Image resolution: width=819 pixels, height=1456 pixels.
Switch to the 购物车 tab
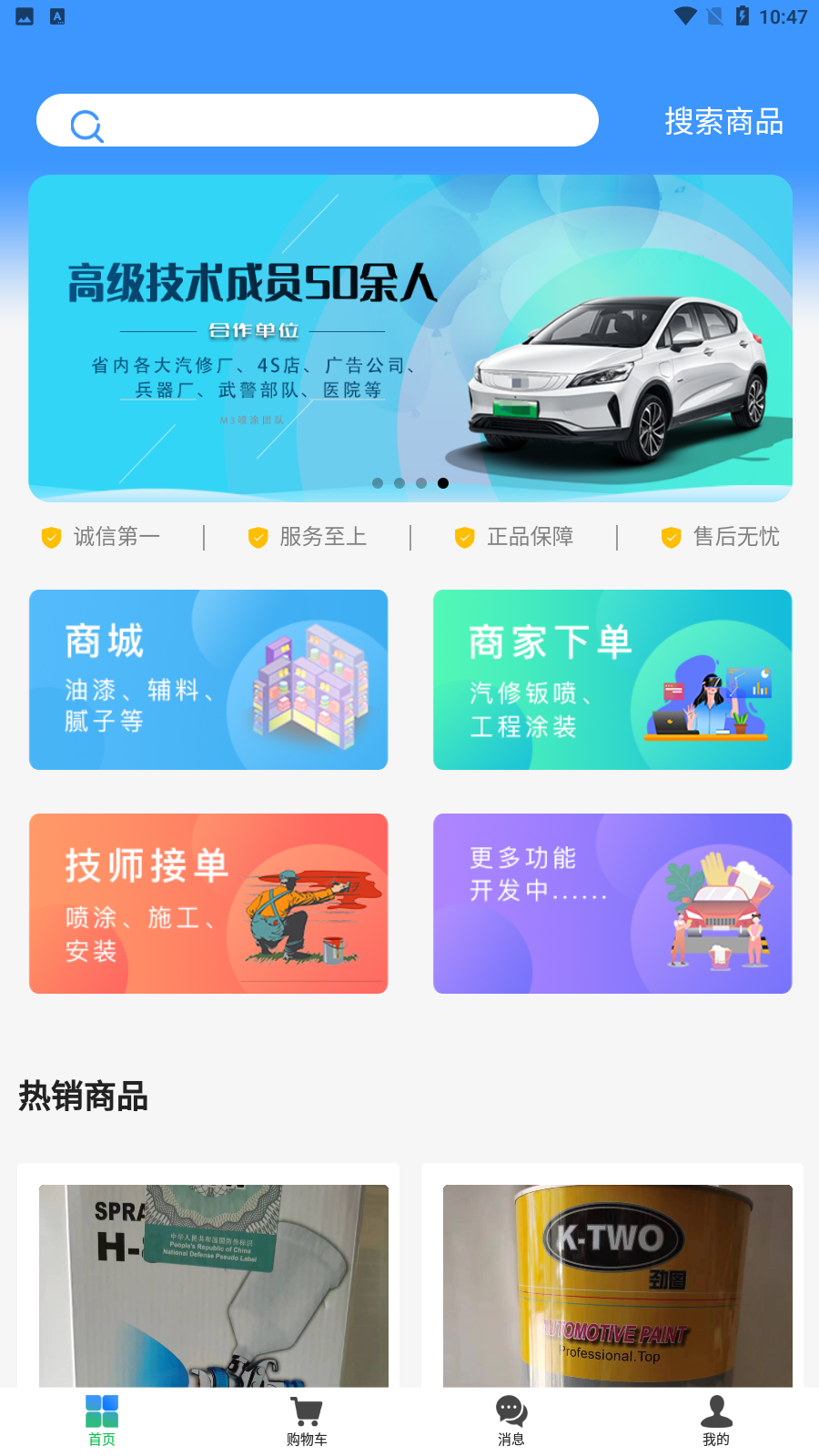(x=307, y=1420)
